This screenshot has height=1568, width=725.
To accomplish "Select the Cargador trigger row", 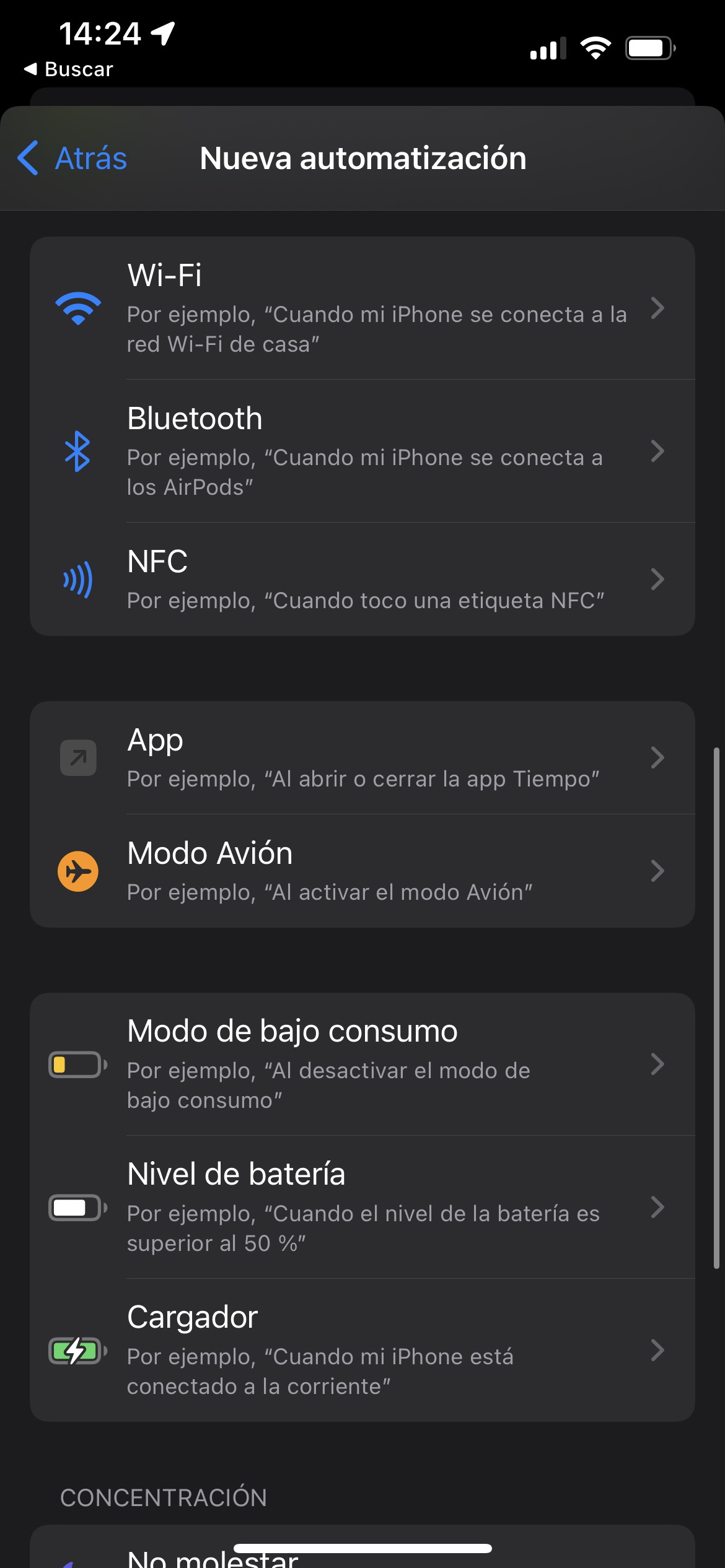I will (362, 1350).
